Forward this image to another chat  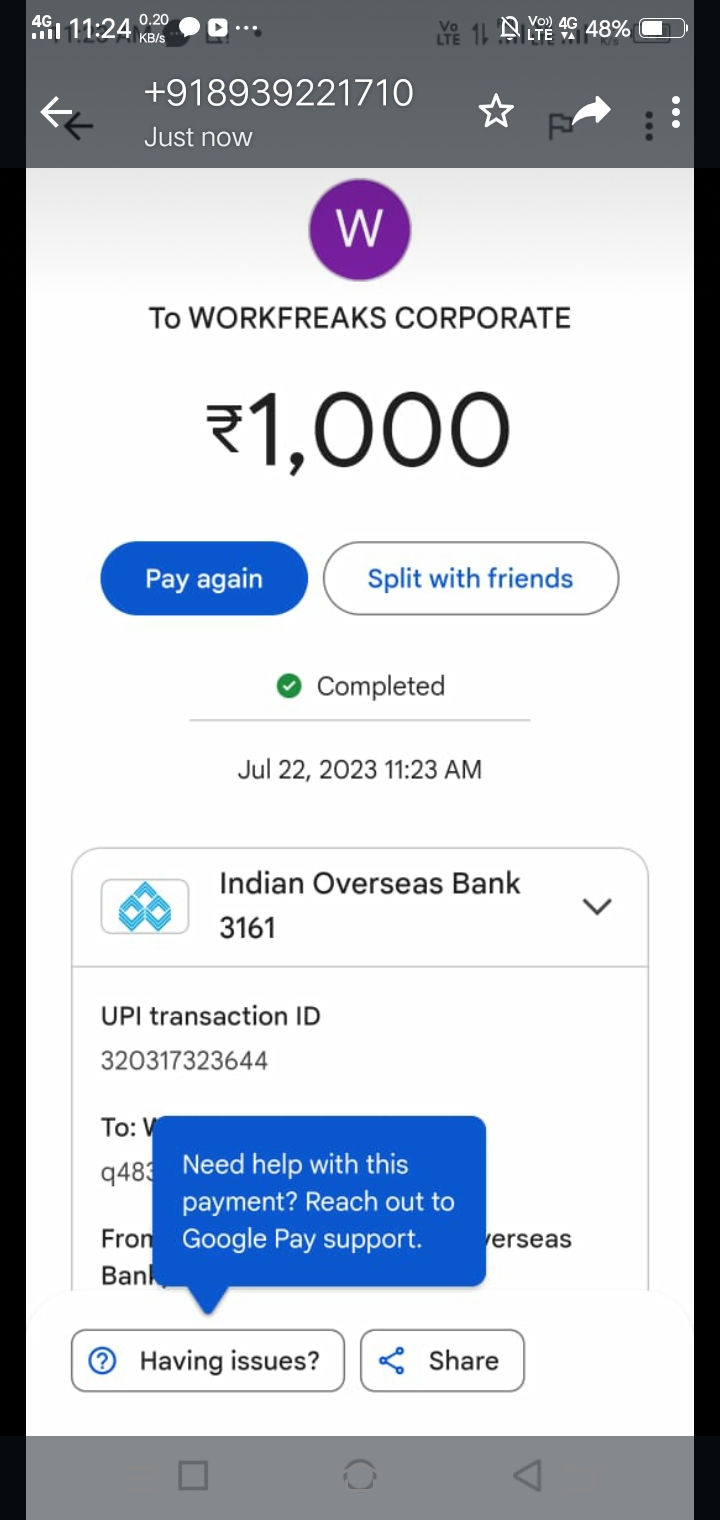(591, 112)
